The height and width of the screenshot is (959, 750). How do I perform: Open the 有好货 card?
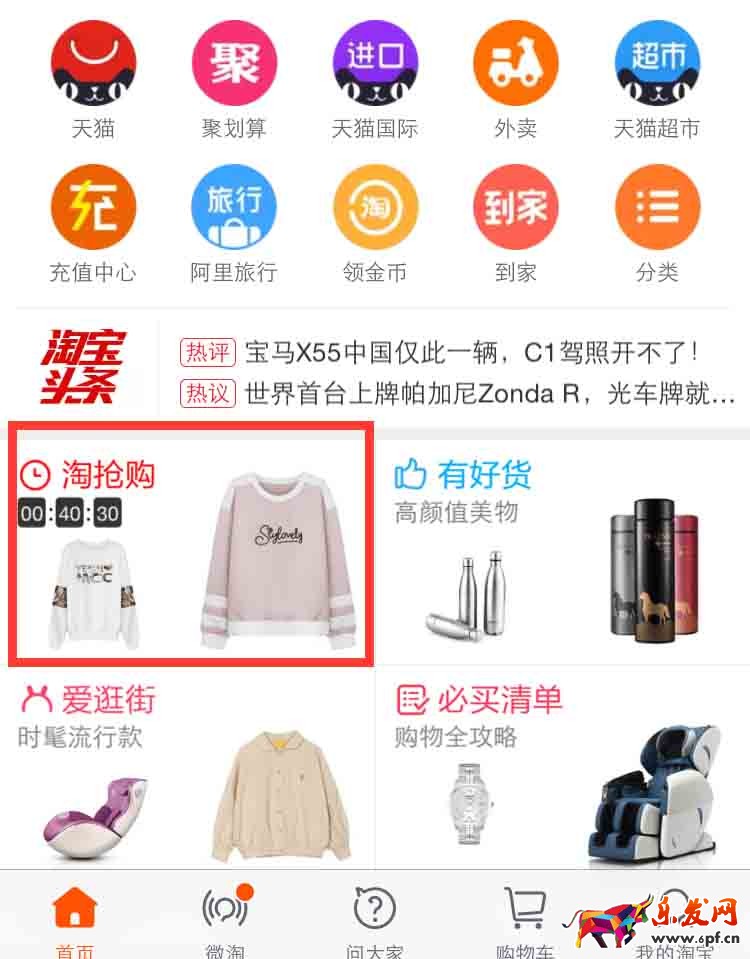[562, 545]
